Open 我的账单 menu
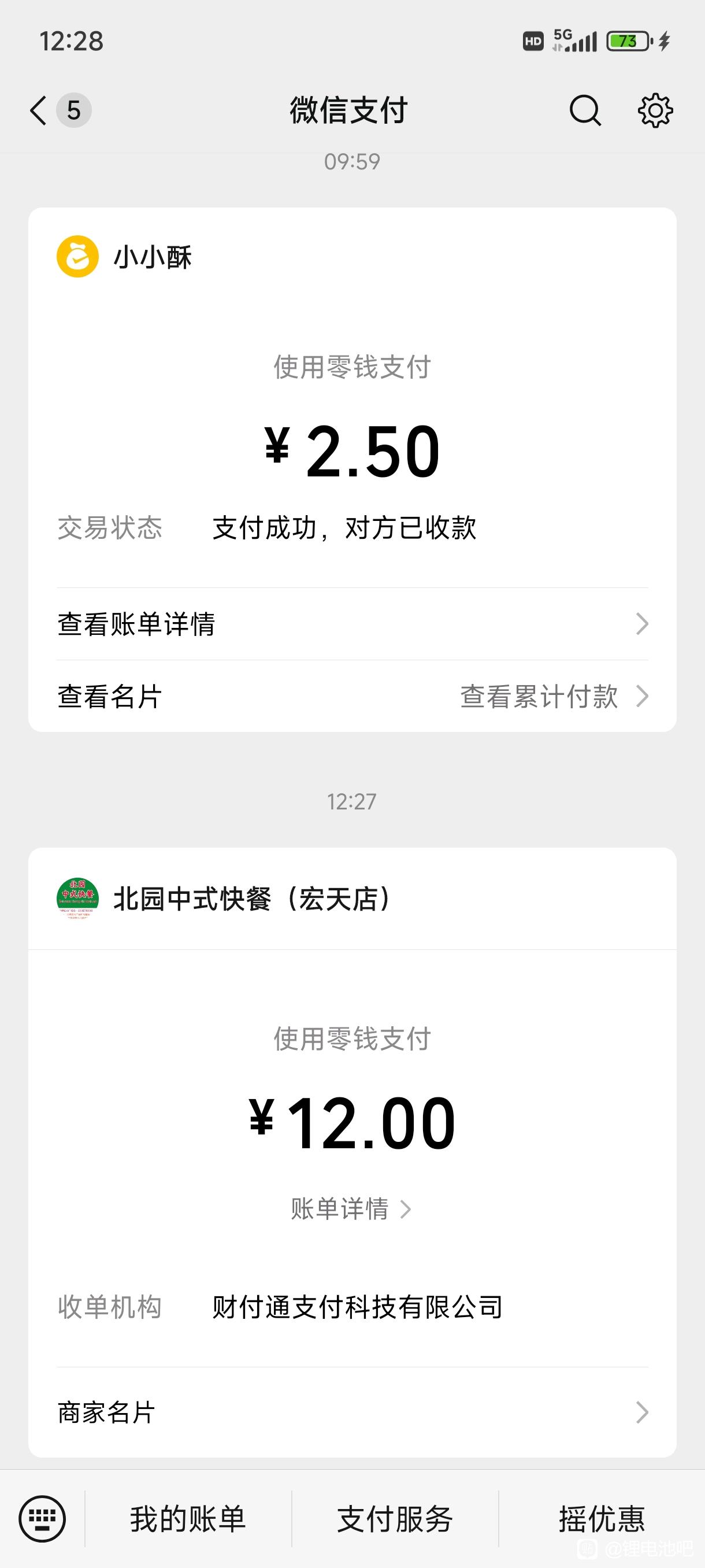 [188, 1519]
